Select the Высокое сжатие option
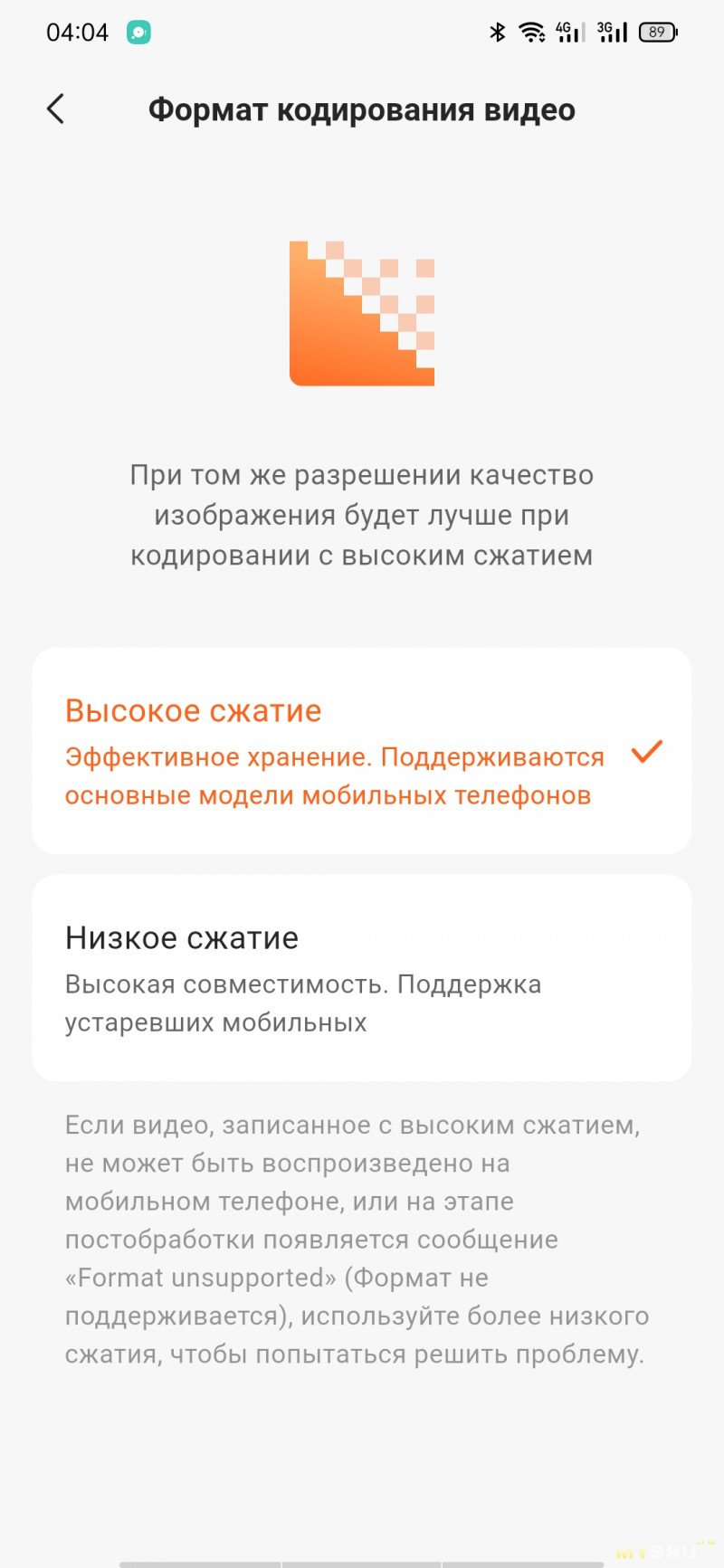 (361, 751)
